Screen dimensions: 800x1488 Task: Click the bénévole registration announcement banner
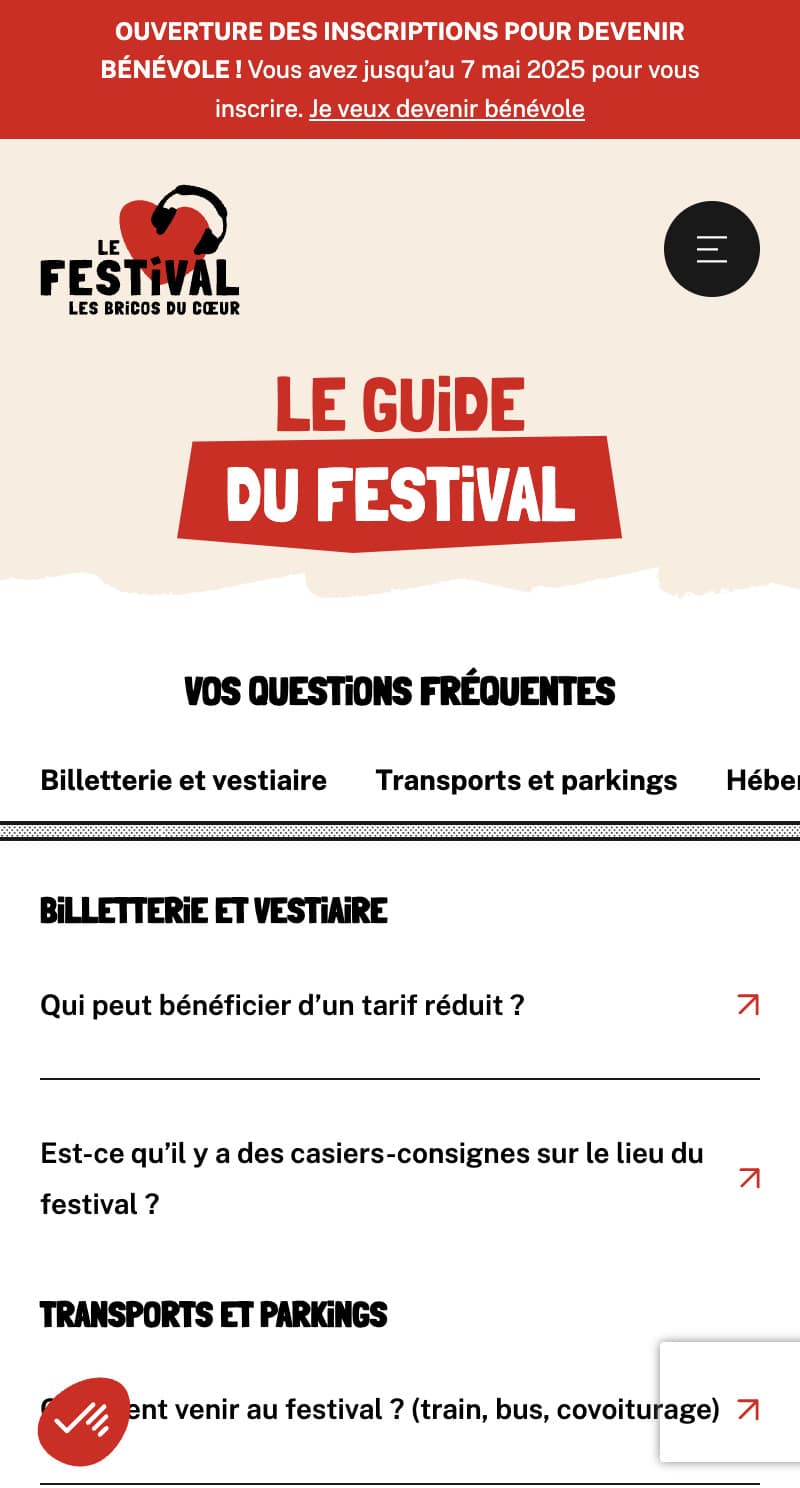tap(400, 70)
